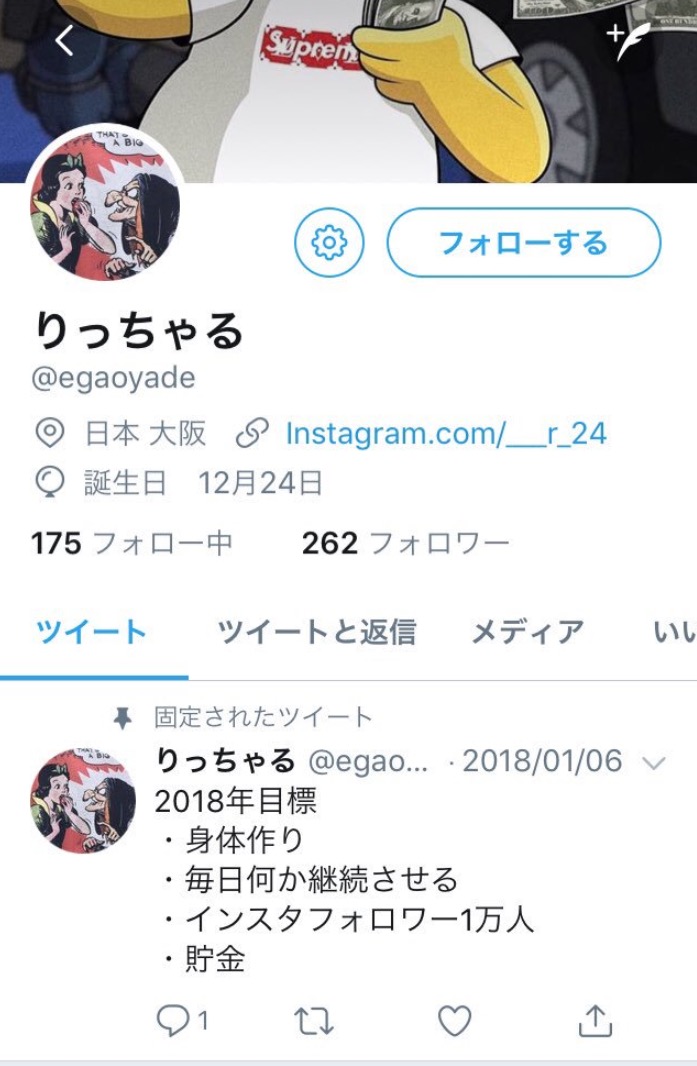Share the pinned 2018年目標 tweet
The width and height of the screenshot is (697, 1066).
[595, 1020]
